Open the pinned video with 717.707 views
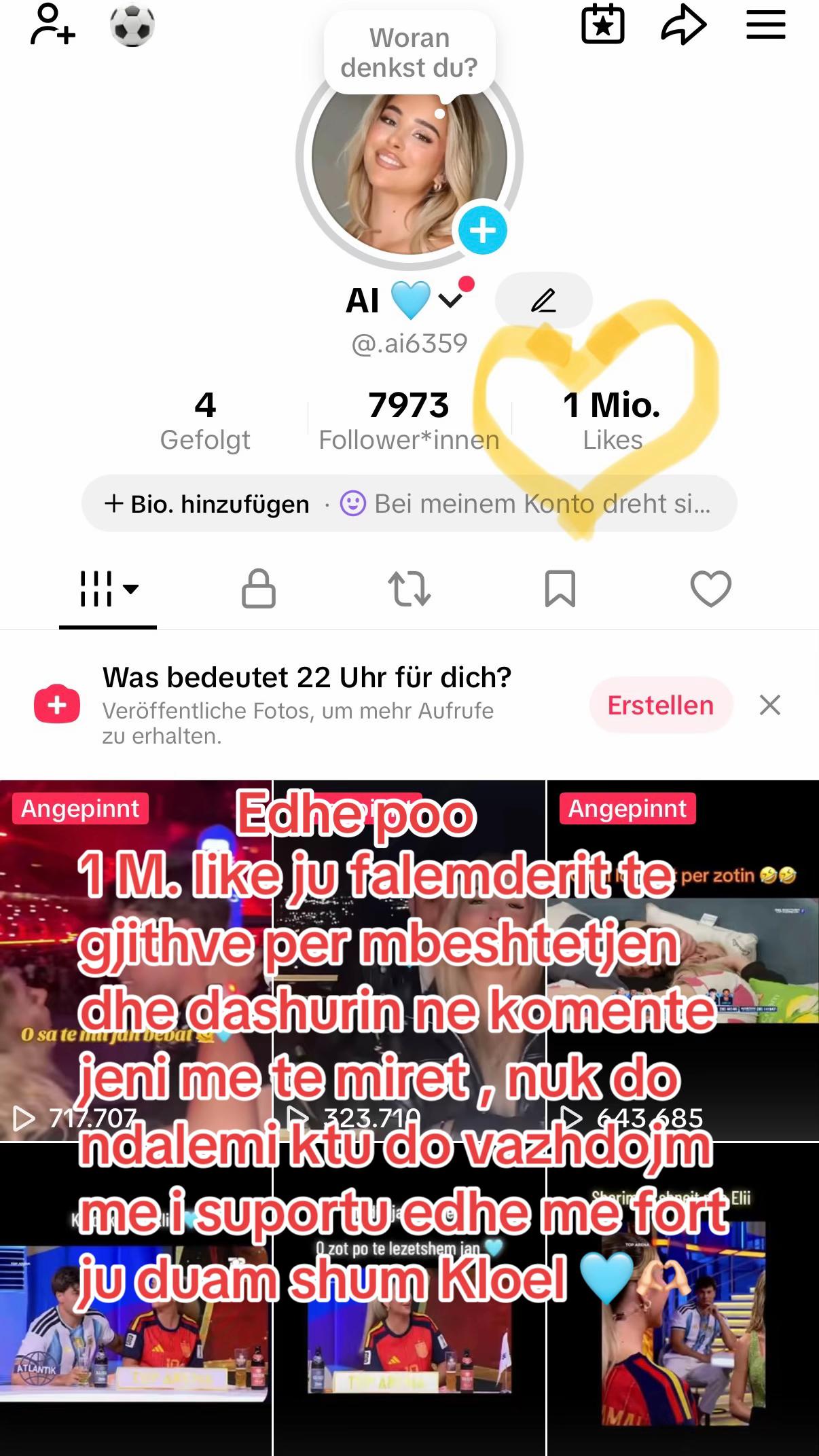This screenshot has height=1456, width=819. tap(136, 960)
